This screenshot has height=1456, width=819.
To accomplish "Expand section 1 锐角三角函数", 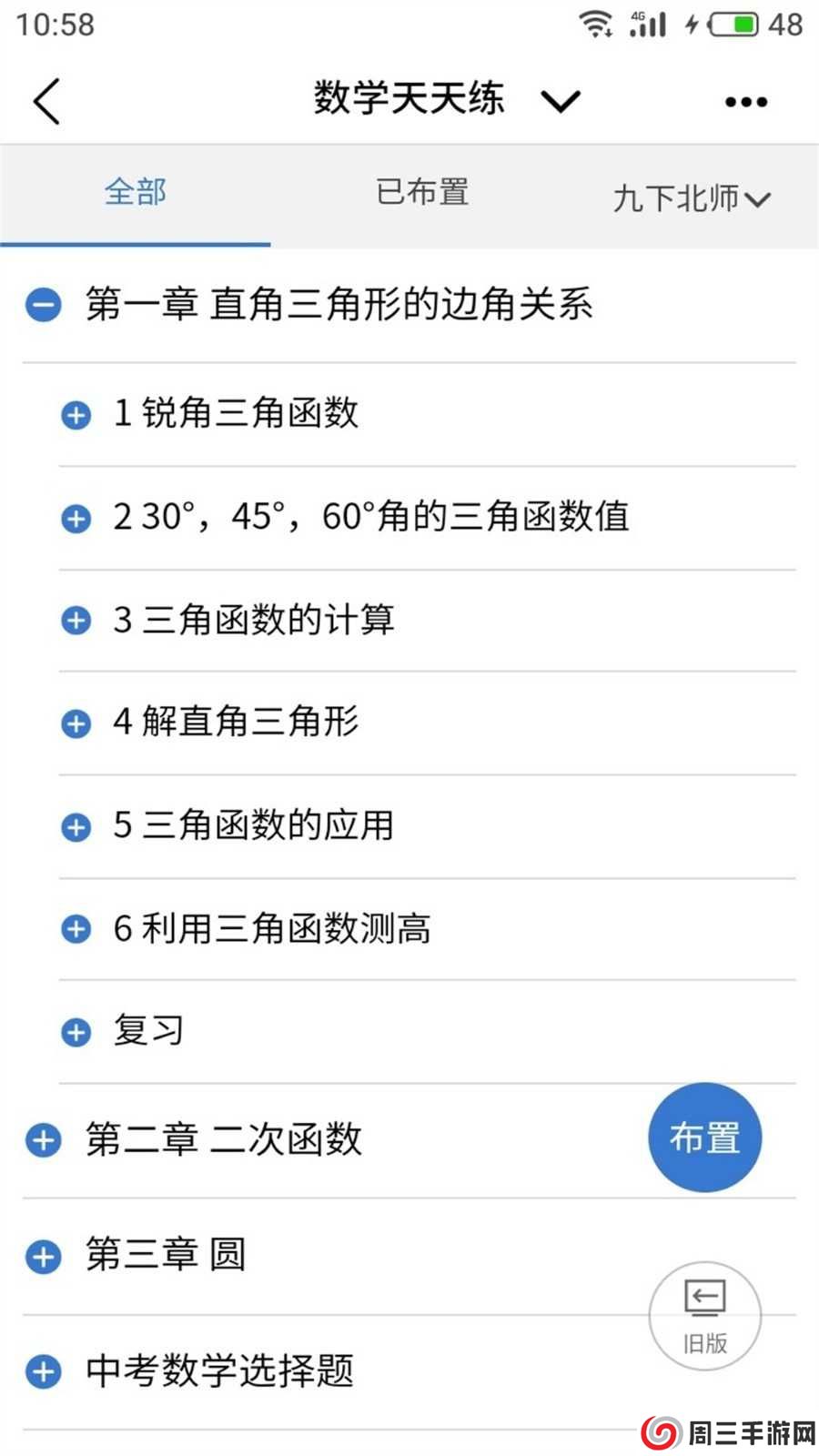I will (x=76, y=415).
